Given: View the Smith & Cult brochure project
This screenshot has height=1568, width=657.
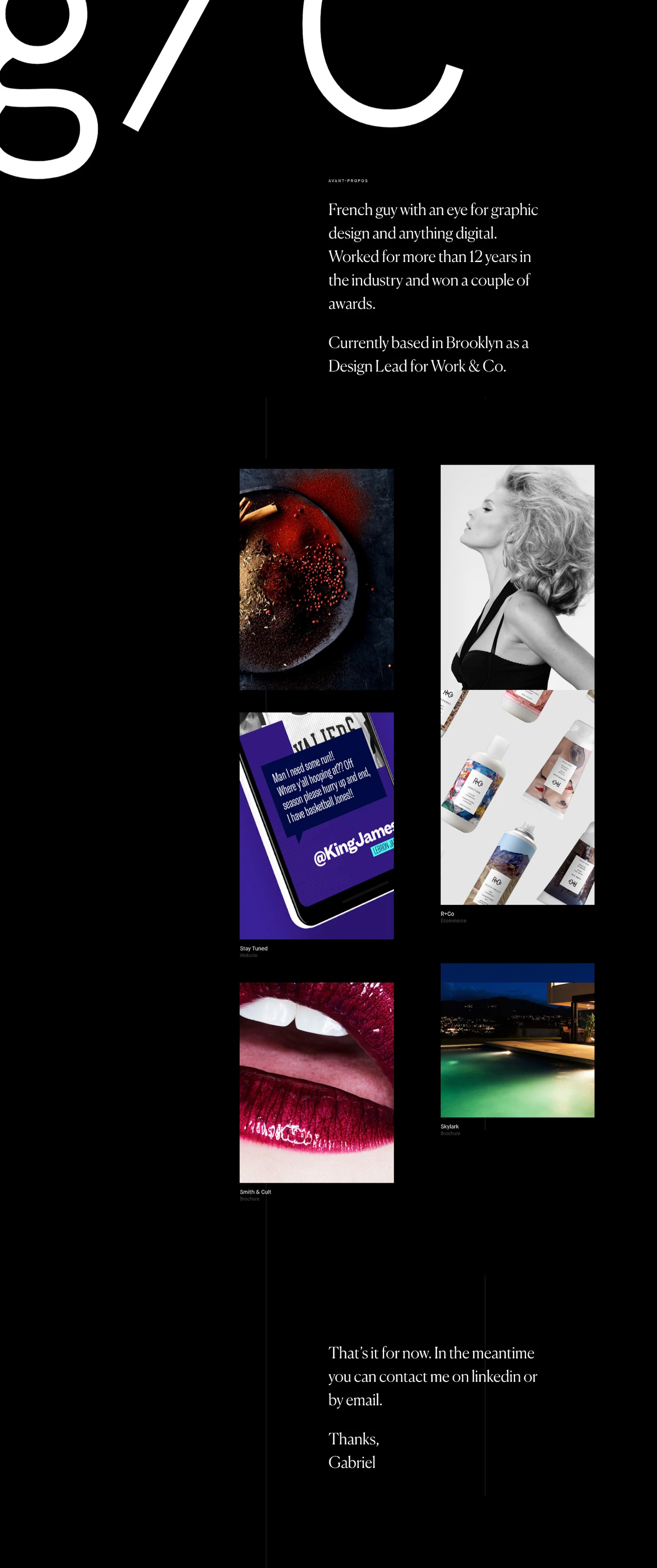Looking at the screenshot, I should pos(316,1082).
